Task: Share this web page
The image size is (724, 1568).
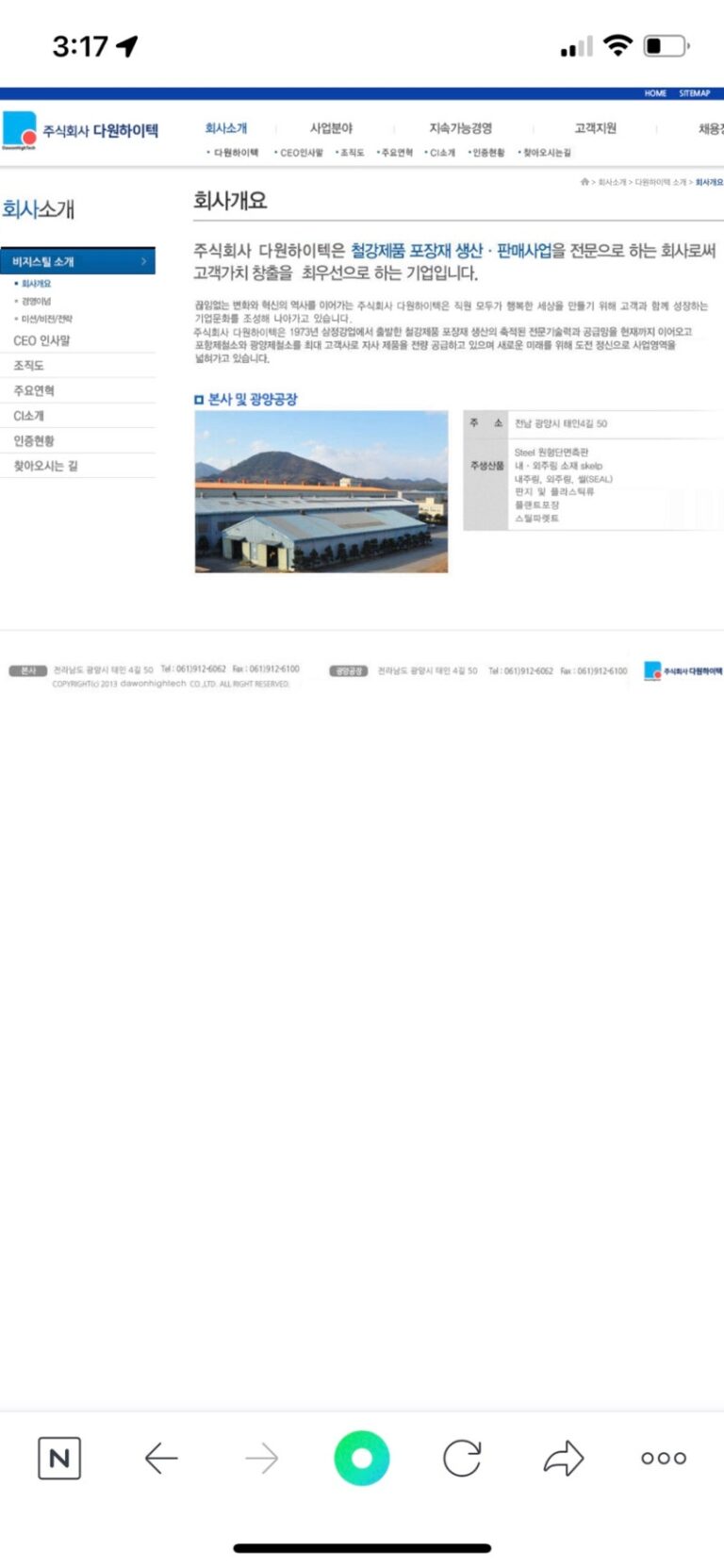Action: click(x=564, y=1458)
